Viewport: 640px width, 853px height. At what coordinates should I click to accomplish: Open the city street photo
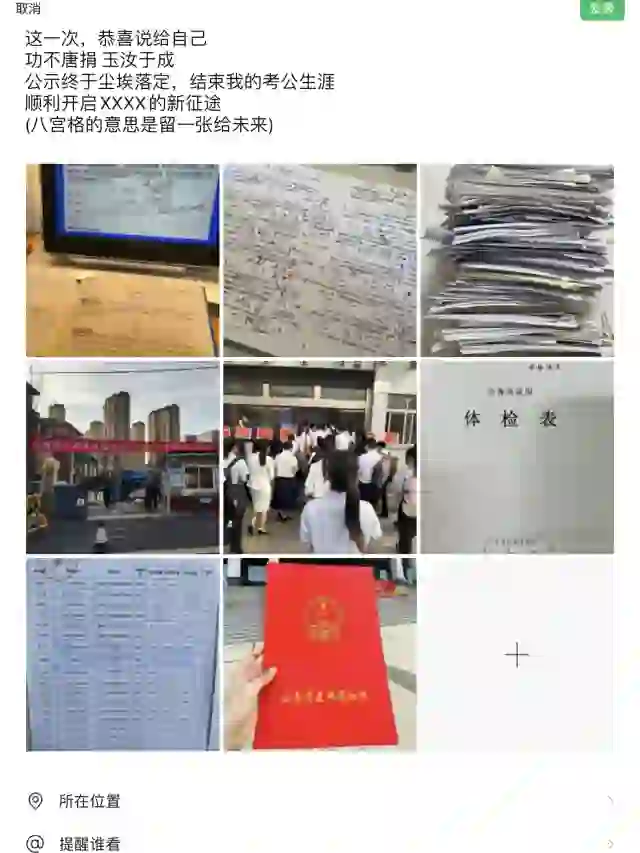(x=123, y=457)
